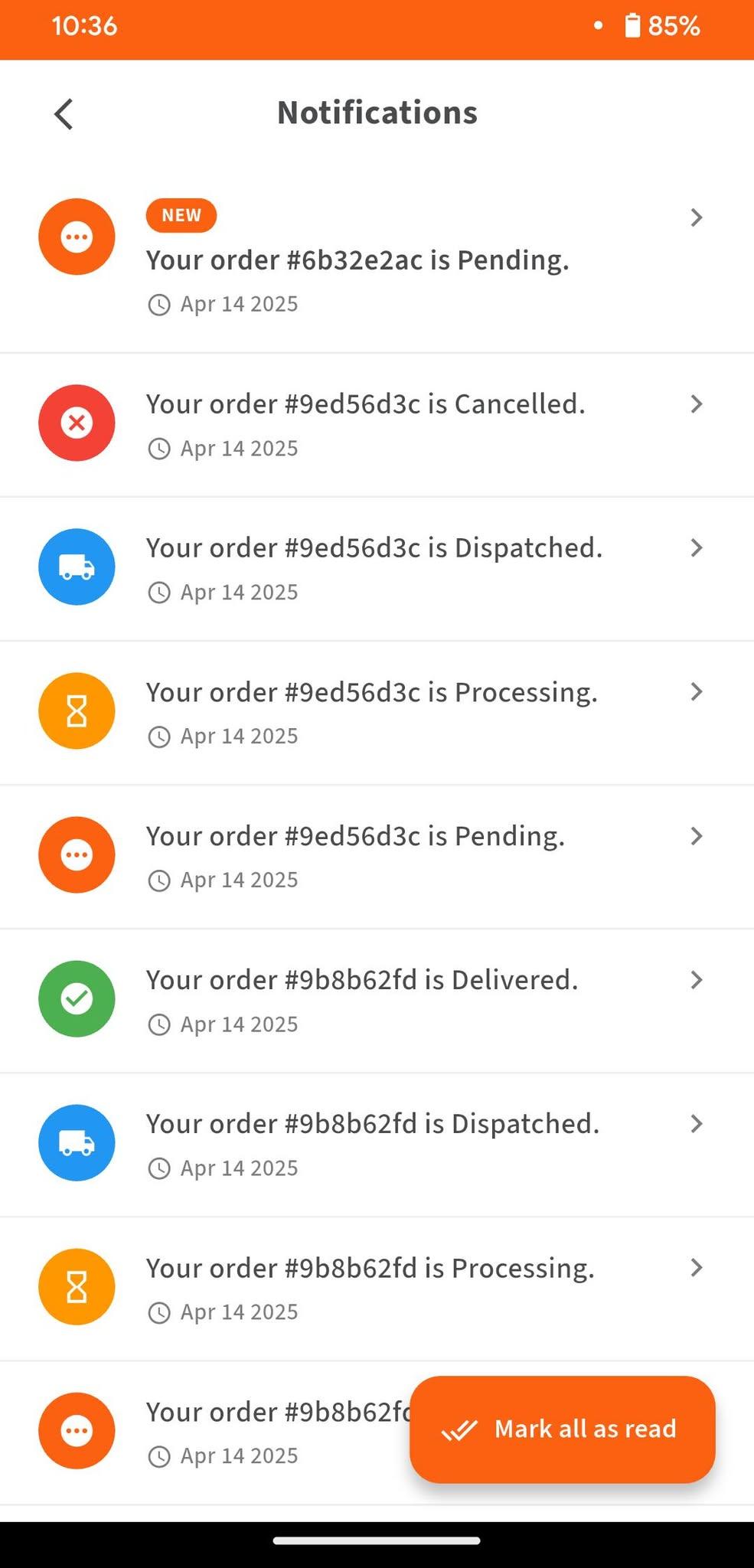This screenshot has width=754, height=1568.
Task: Tap the hourglass icon for order #9ed56d3c processing
Action: 77,710
